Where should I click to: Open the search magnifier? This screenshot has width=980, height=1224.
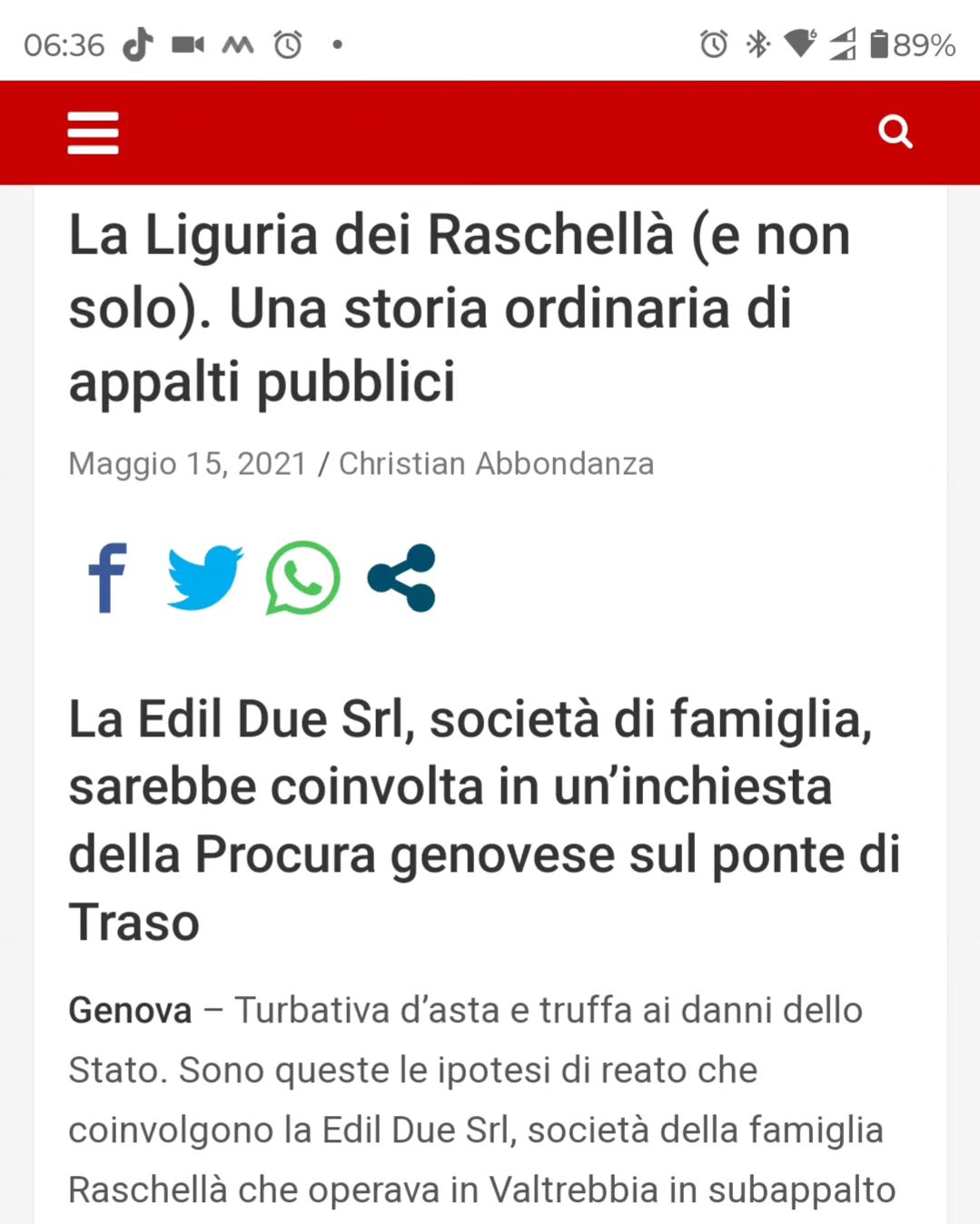point(895,133)
